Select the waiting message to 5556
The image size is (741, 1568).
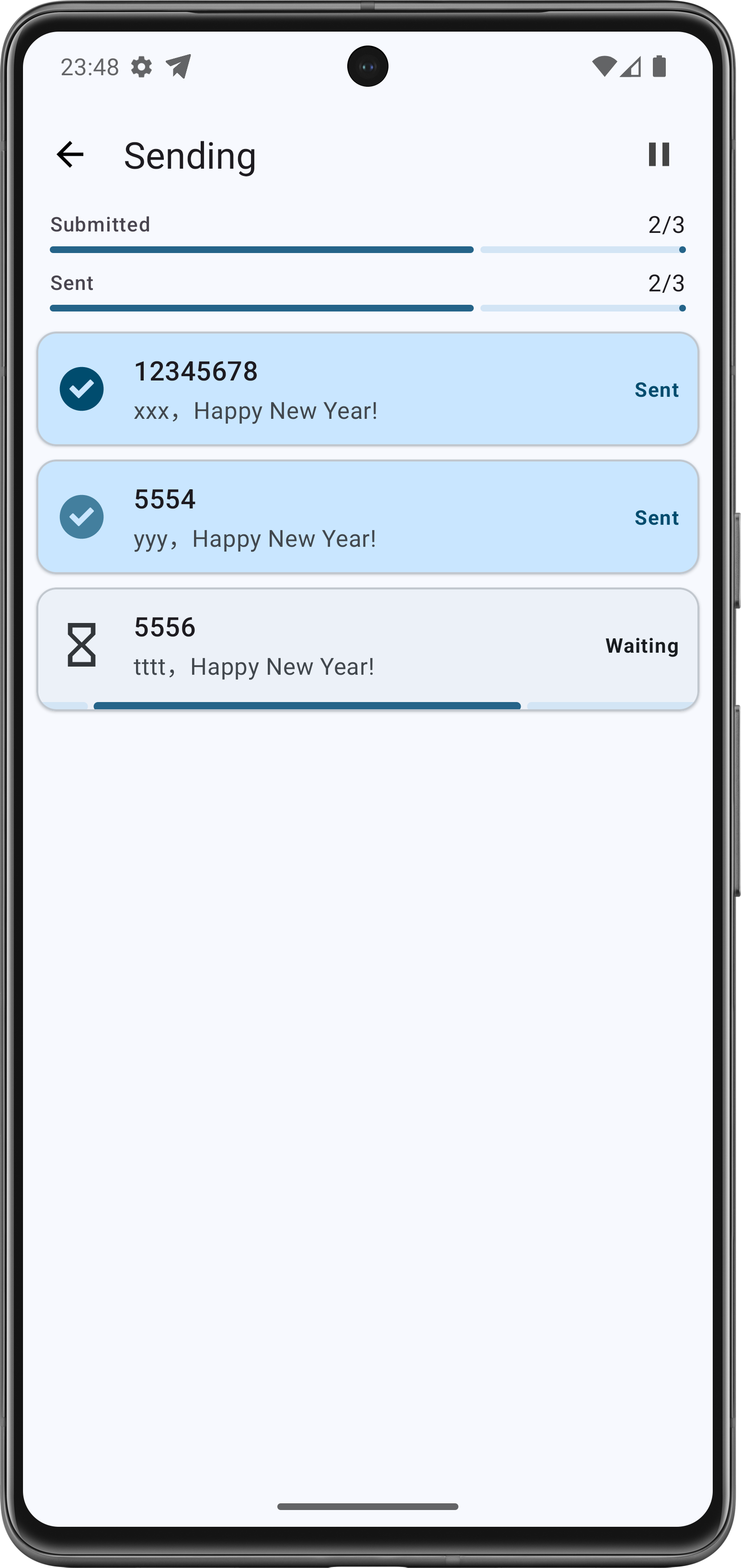[367, 646]
